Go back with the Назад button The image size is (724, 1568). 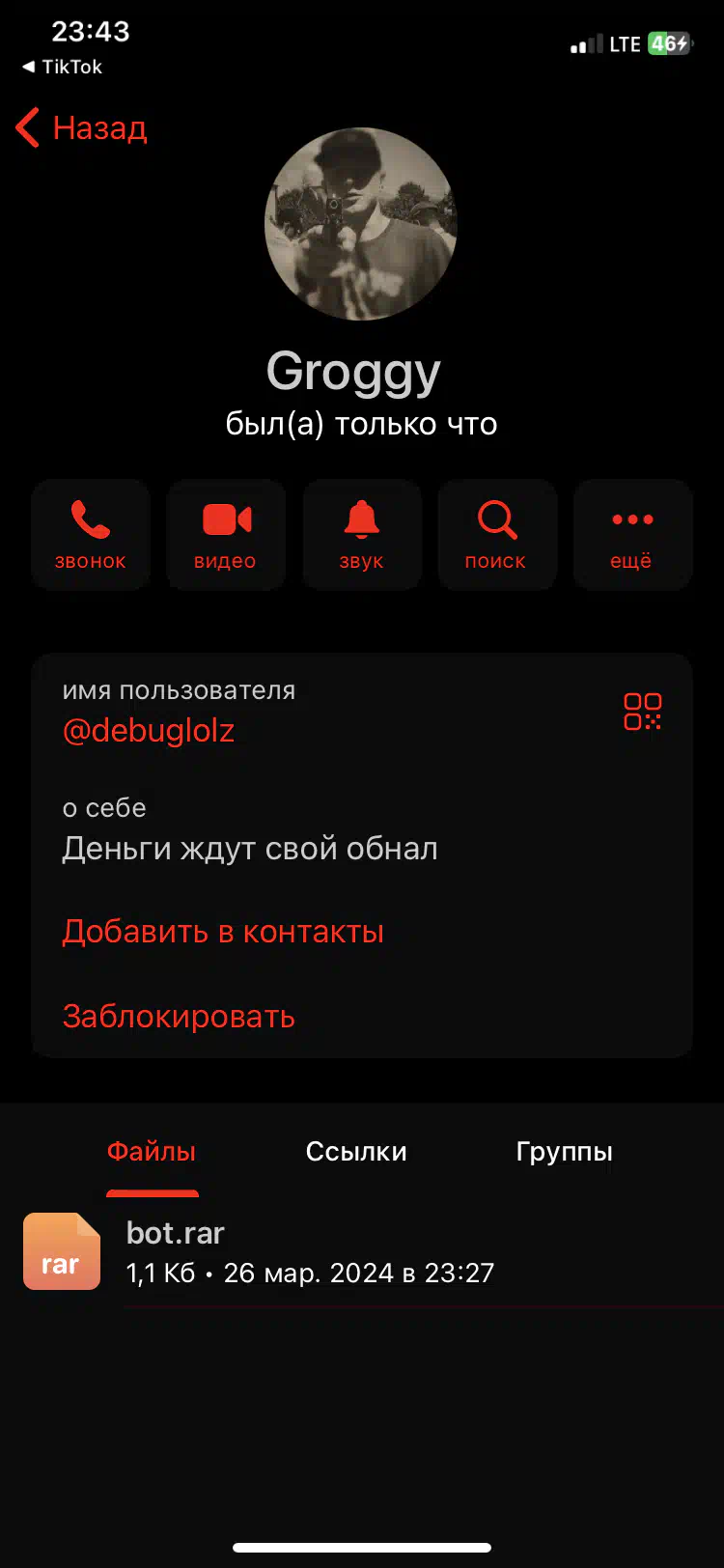(81, 127)
